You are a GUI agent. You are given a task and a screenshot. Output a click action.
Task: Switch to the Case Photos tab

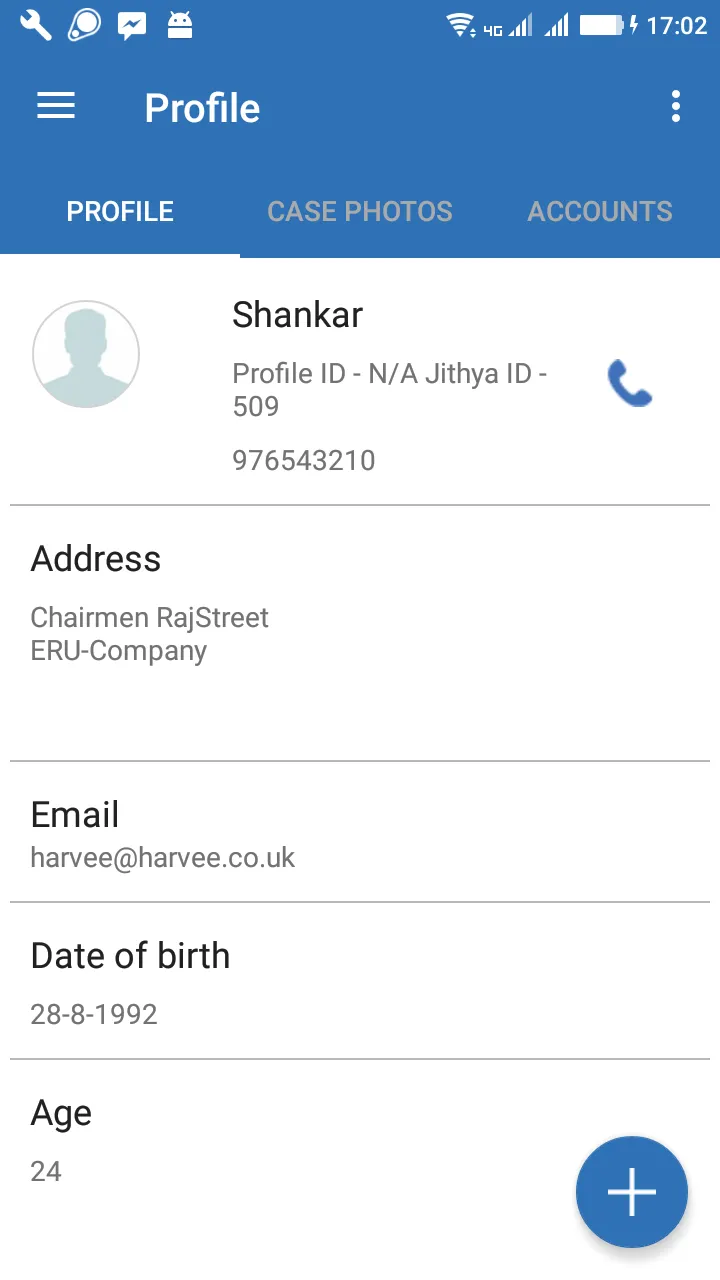pyautogui.click(x=360, y=212)
